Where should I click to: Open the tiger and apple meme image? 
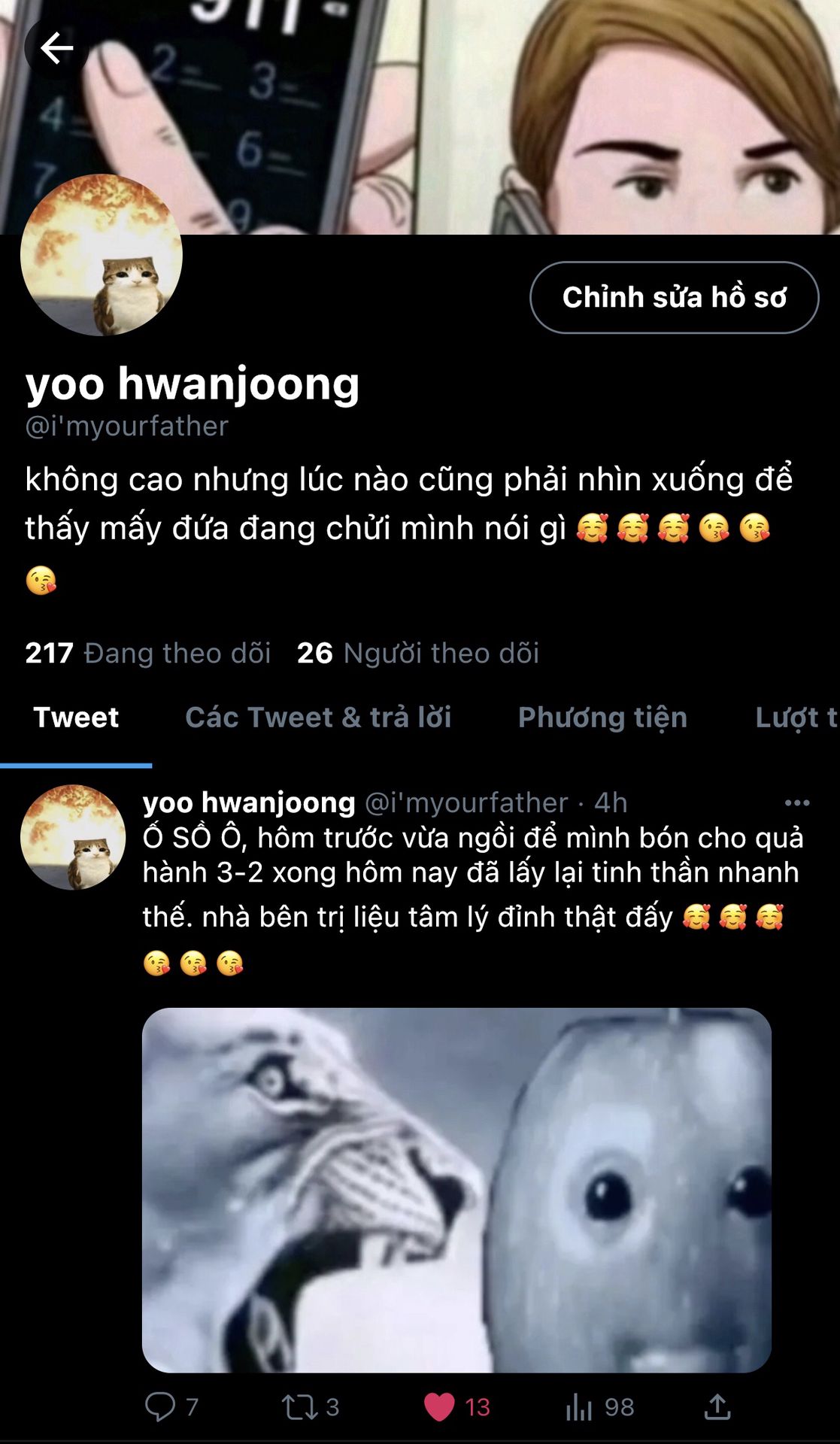pos(456,1190)
